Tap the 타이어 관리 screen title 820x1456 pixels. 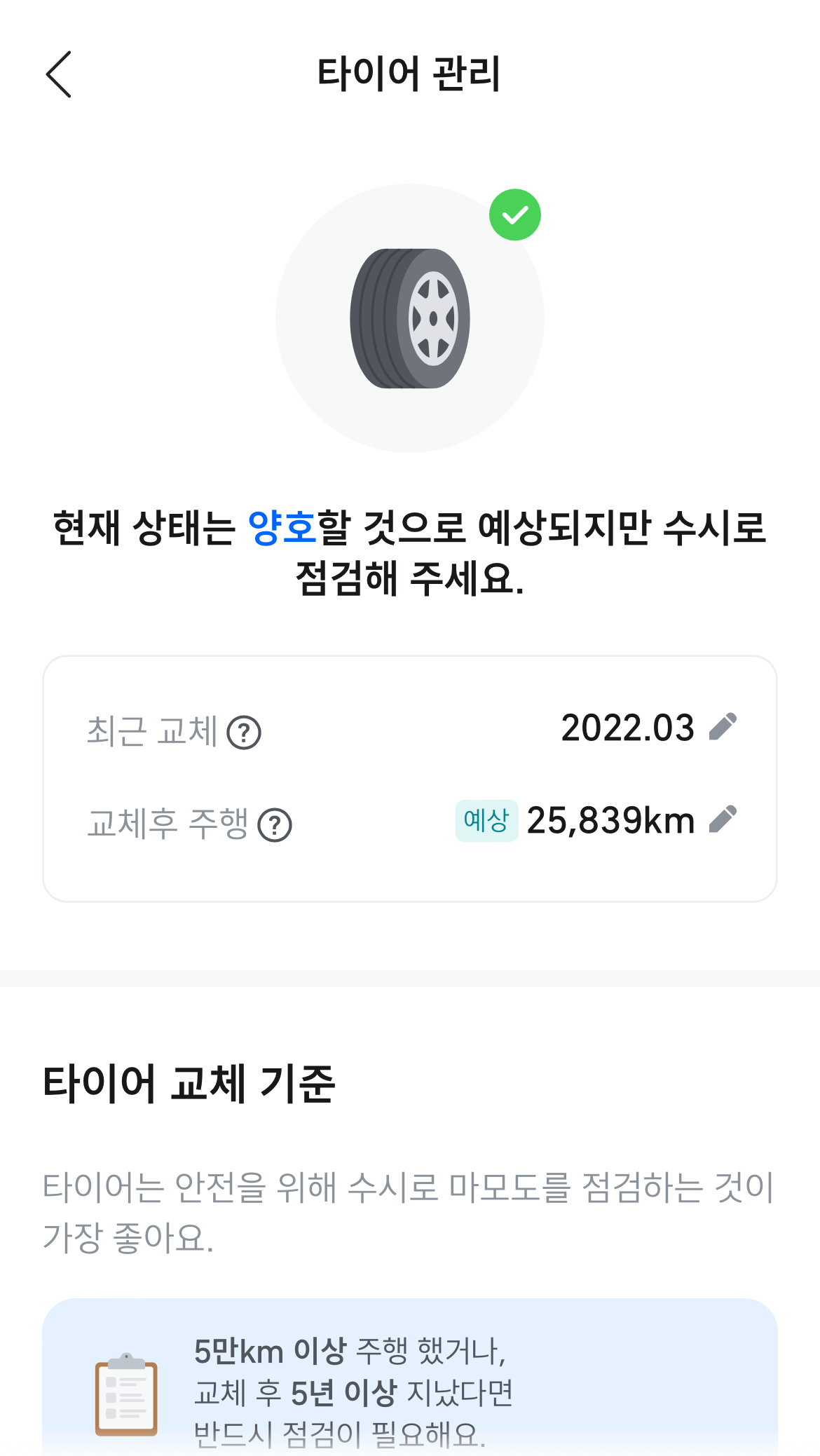pyautogui.click(x=410, y=73)
